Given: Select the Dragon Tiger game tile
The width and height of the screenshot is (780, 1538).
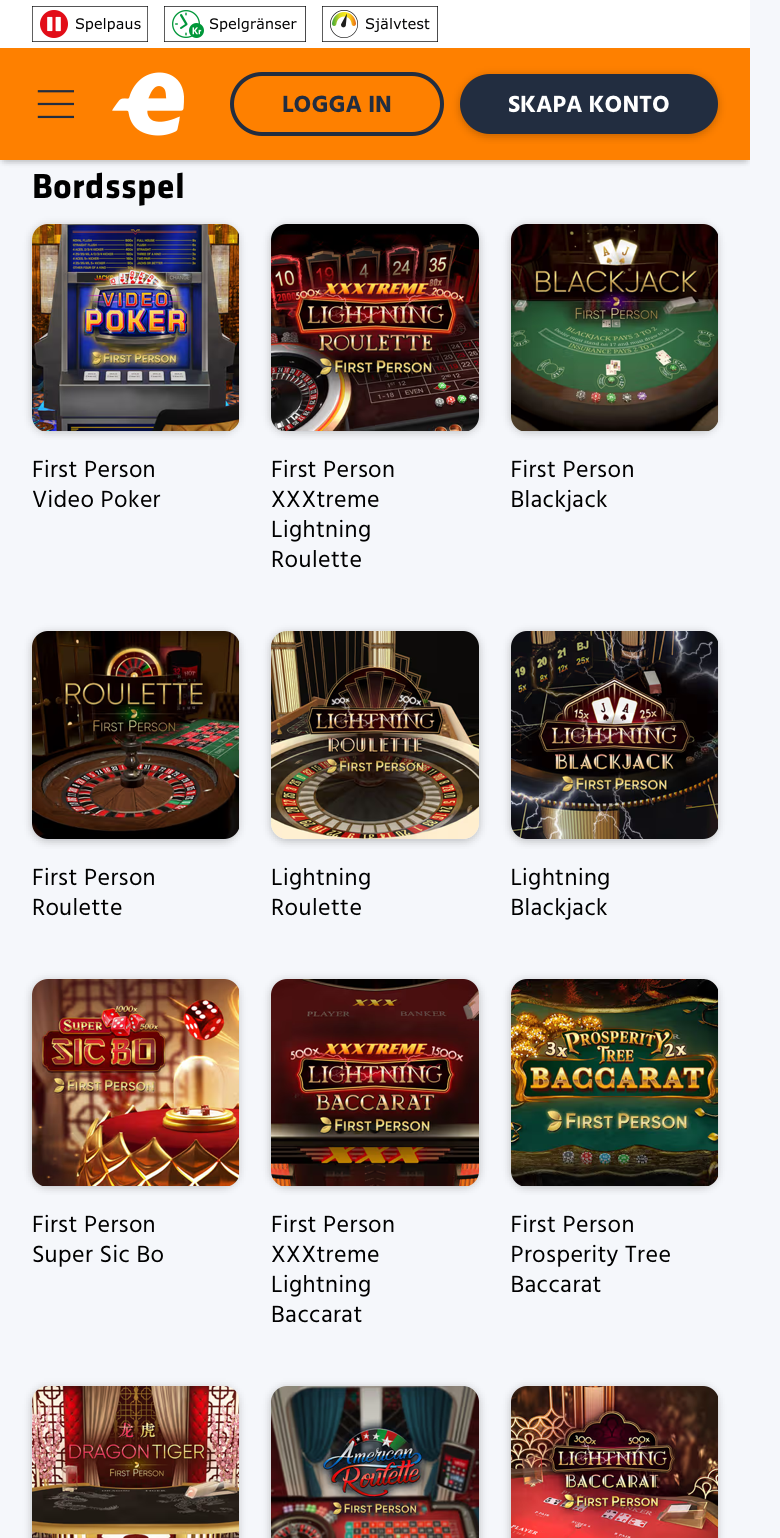Looking at the screenshot, I should pyautogui.click(x=135, y=1462).
